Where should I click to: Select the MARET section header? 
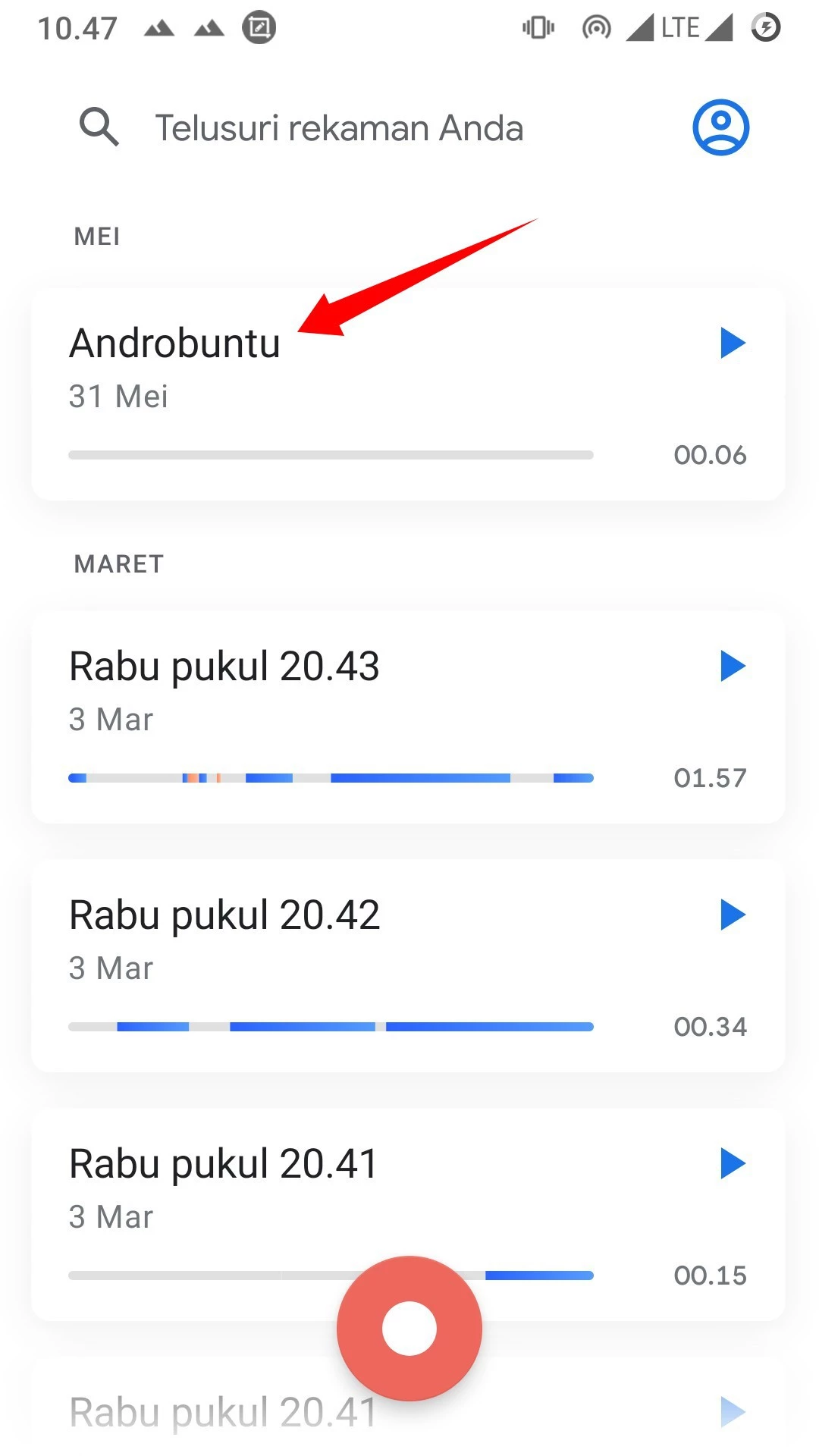(118, 563)
